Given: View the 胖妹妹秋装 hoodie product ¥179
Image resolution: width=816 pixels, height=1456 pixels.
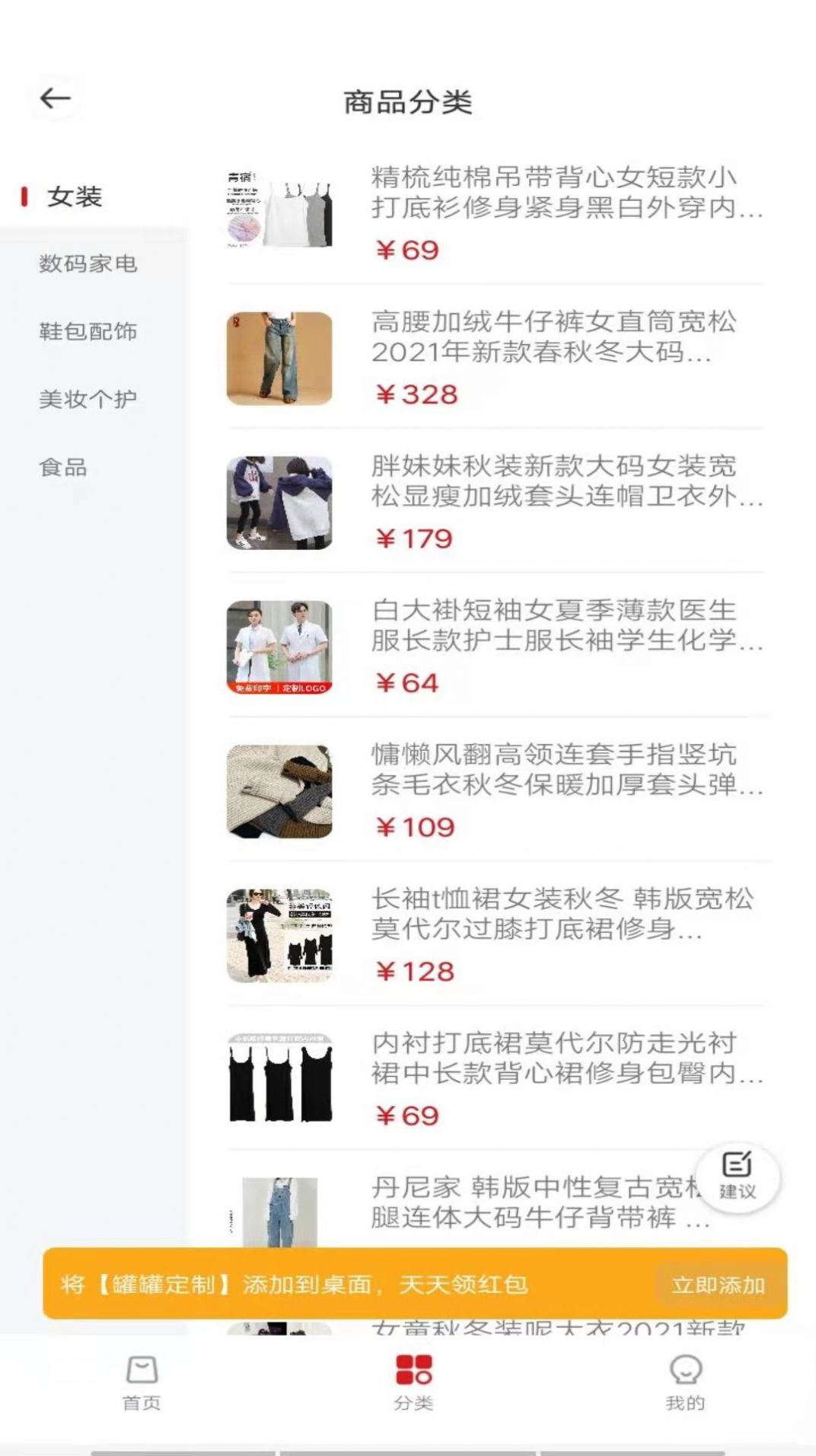Looking at the screenshot, I should (x=495, y=502).
